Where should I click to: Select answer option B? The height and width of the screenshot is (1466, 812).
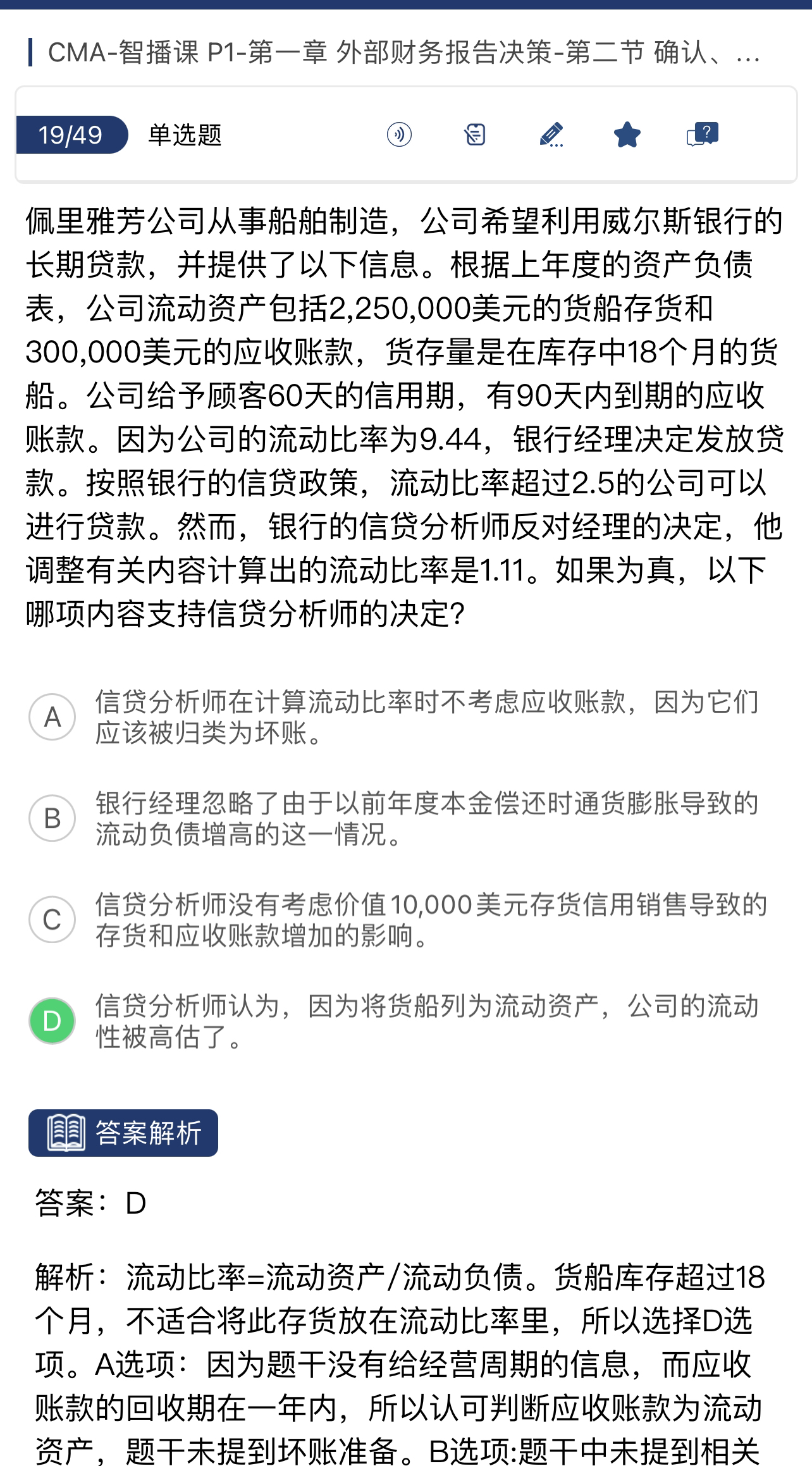52,818
